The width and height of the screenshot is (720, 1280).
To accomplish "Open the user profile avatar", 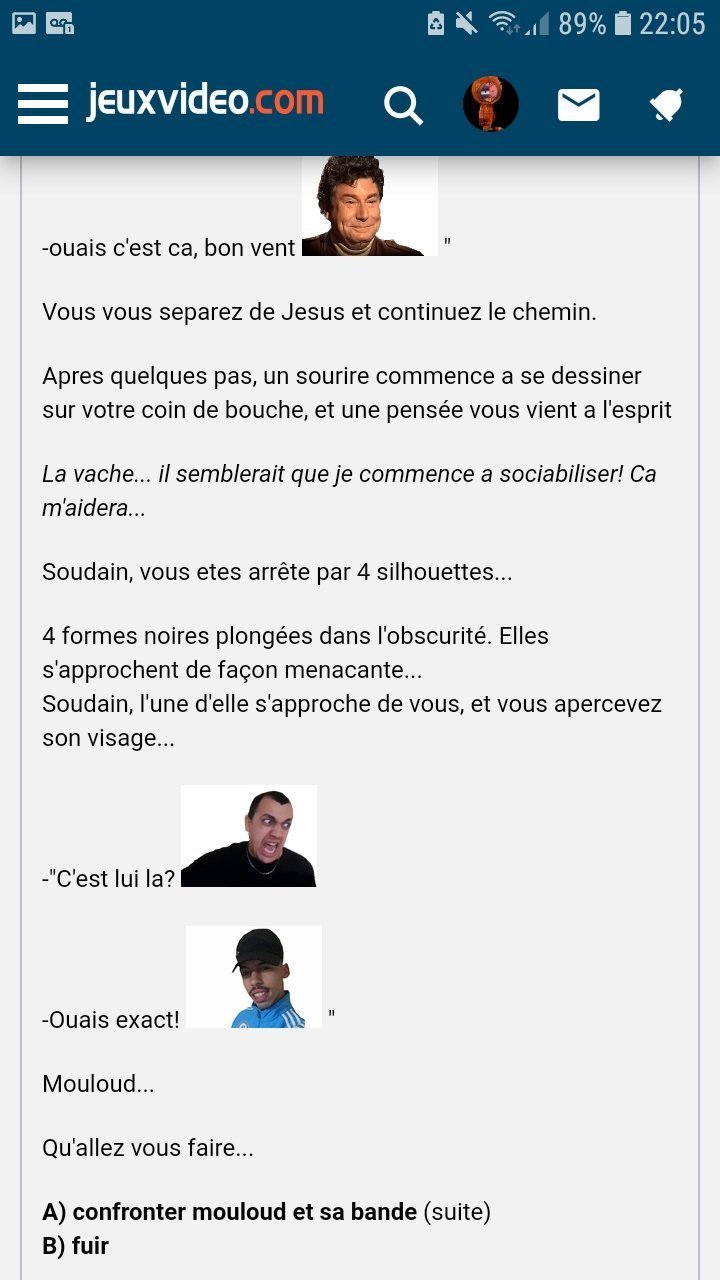I will point(490,103).
